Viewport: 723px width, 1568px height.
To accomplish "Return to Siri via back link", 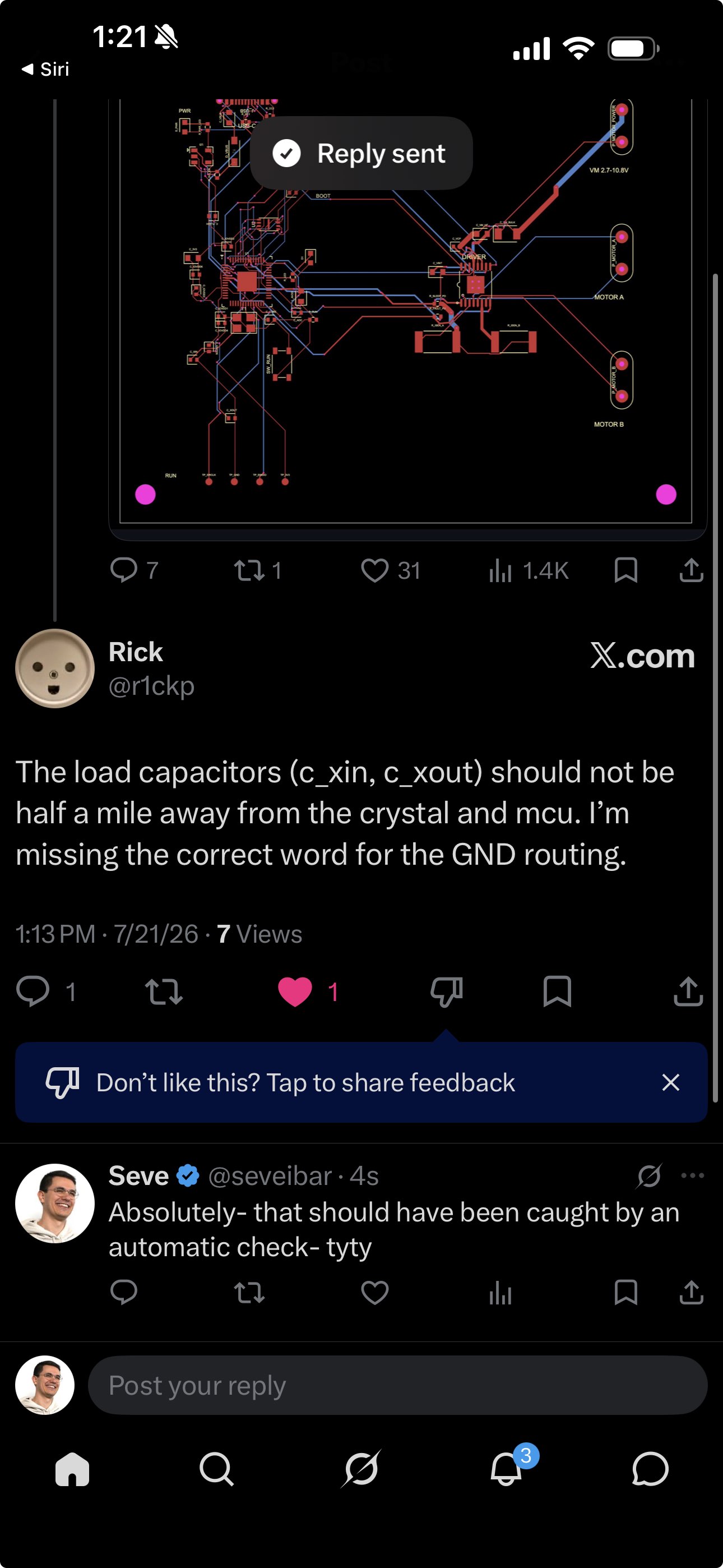I will (45, 70).
